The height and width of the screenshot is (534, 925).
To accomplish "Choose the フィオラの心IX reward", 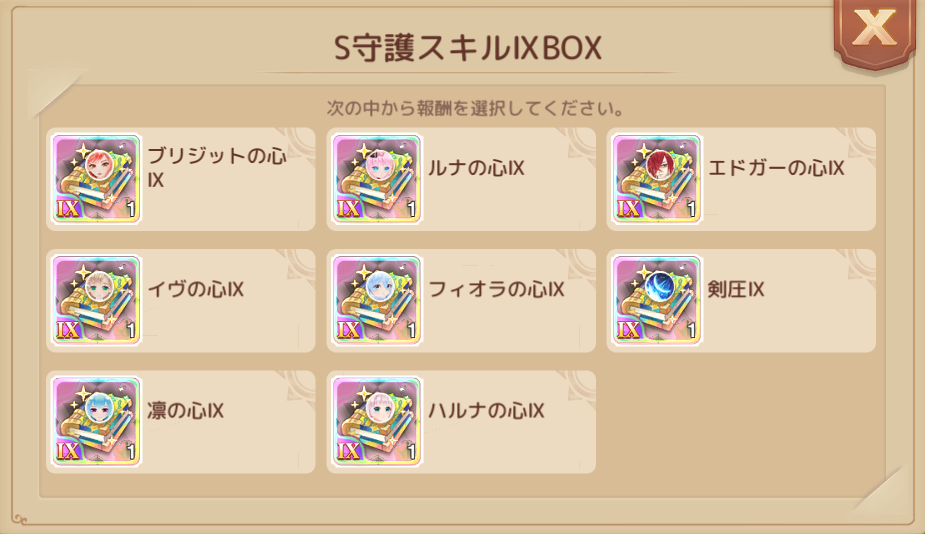I will 461,300.
